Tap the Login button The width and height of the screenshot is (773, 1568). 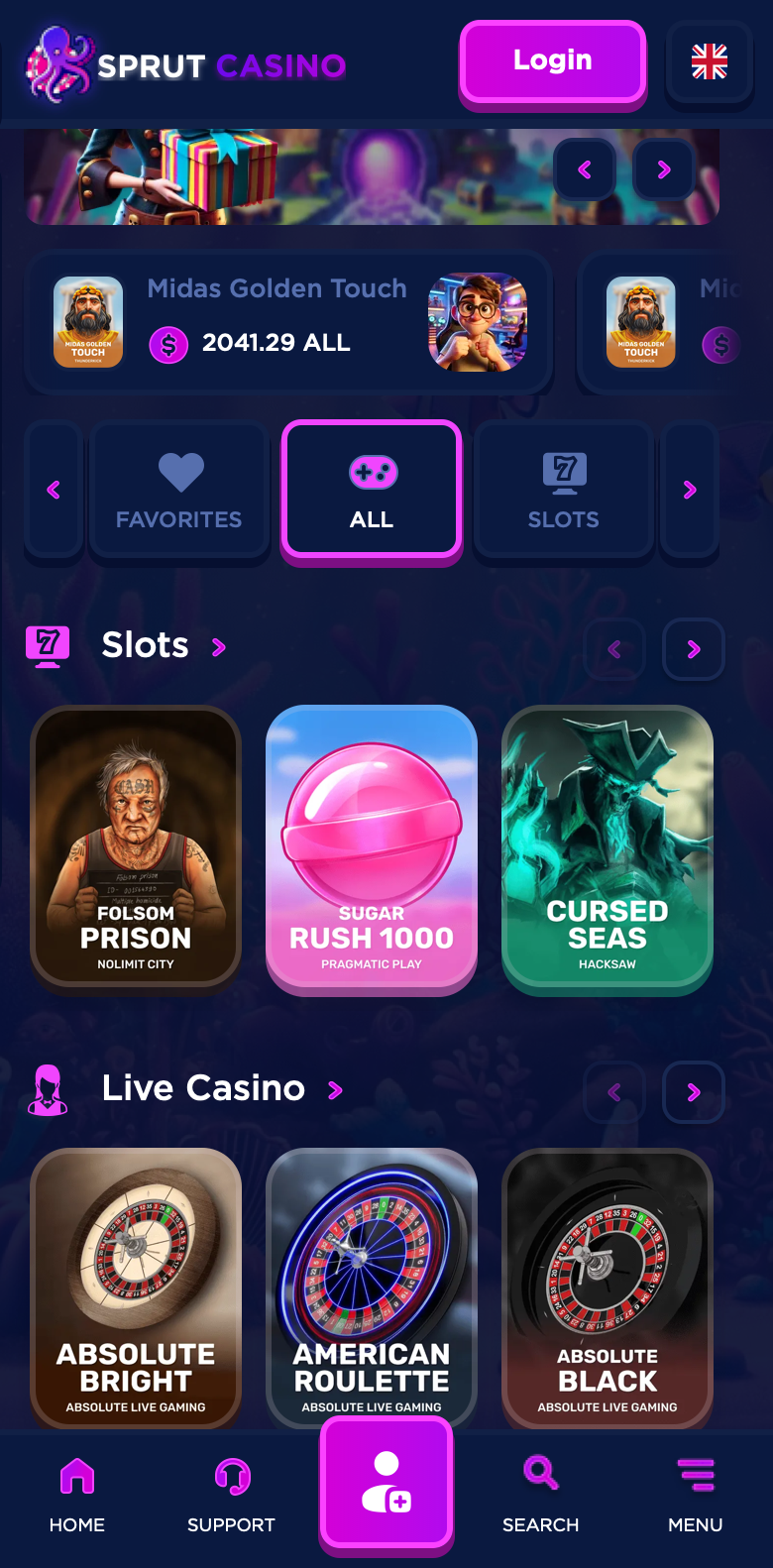[x=553, y=62]
